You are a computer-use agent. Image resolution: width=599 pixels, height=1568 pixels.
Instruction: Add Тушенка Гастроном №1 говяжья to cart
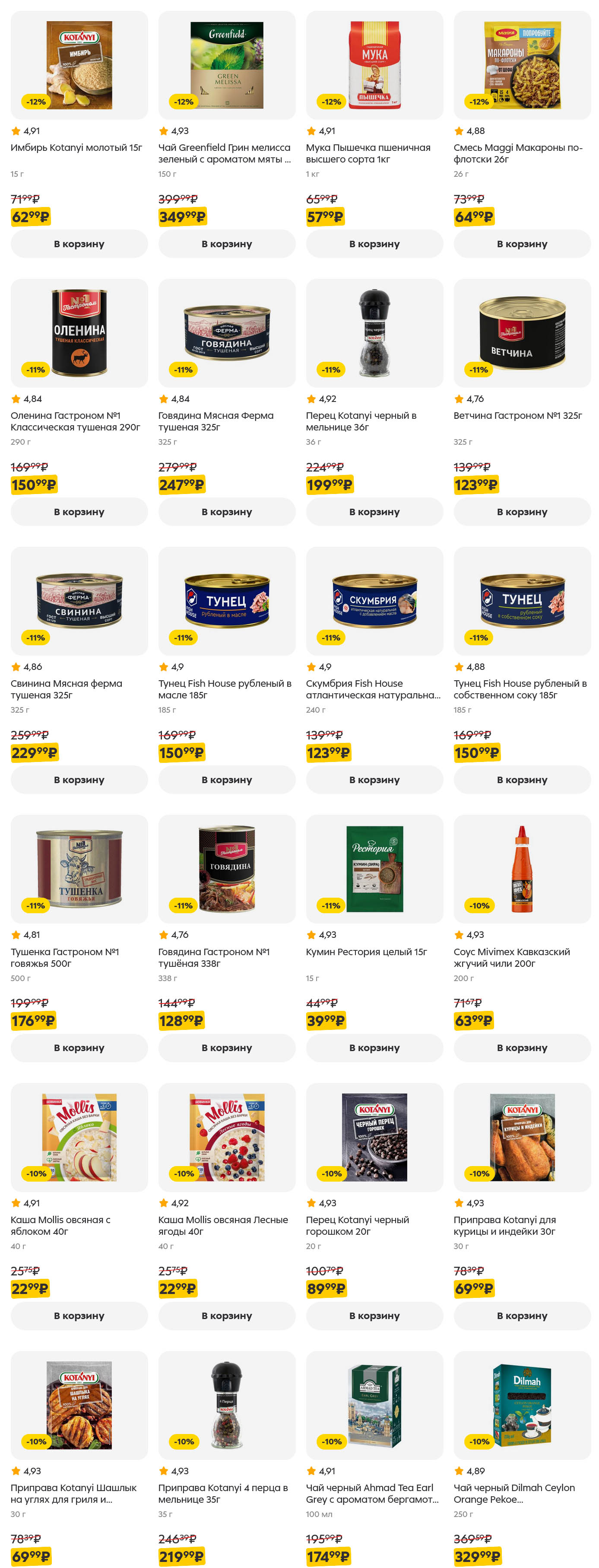pos(79,1048)
